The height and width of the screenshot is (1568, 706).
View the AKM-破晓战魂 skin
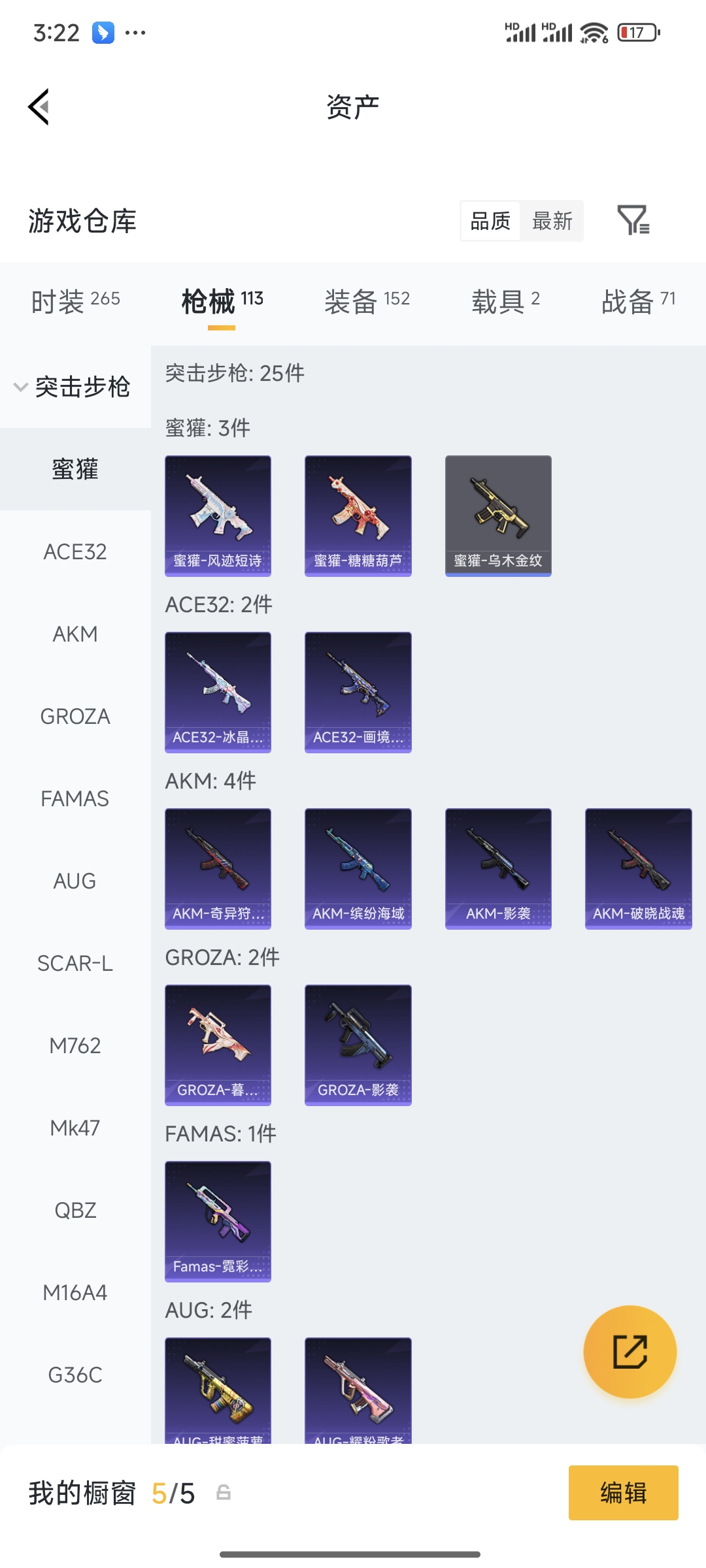click(638, 868)
